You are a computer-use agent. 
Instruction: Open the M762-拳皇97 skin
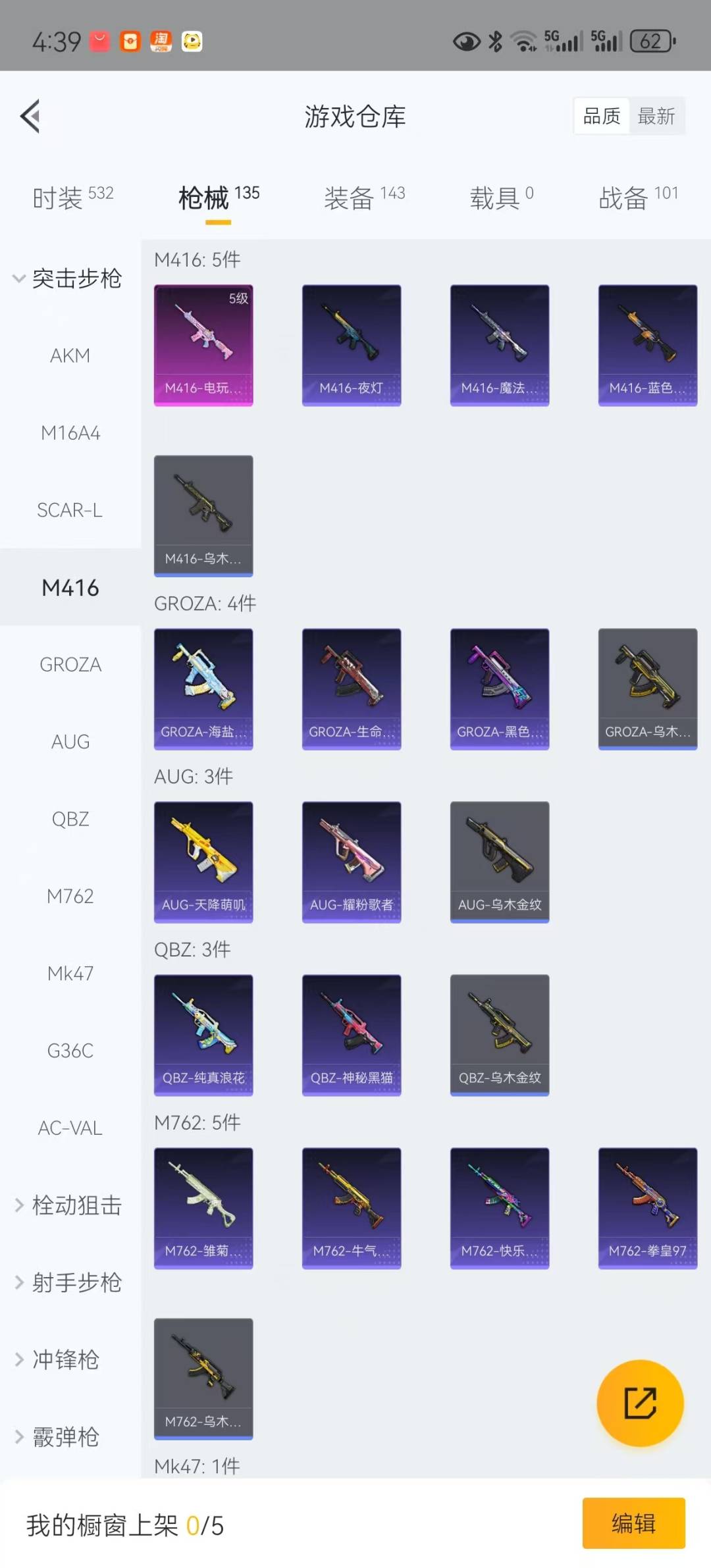648,1208
